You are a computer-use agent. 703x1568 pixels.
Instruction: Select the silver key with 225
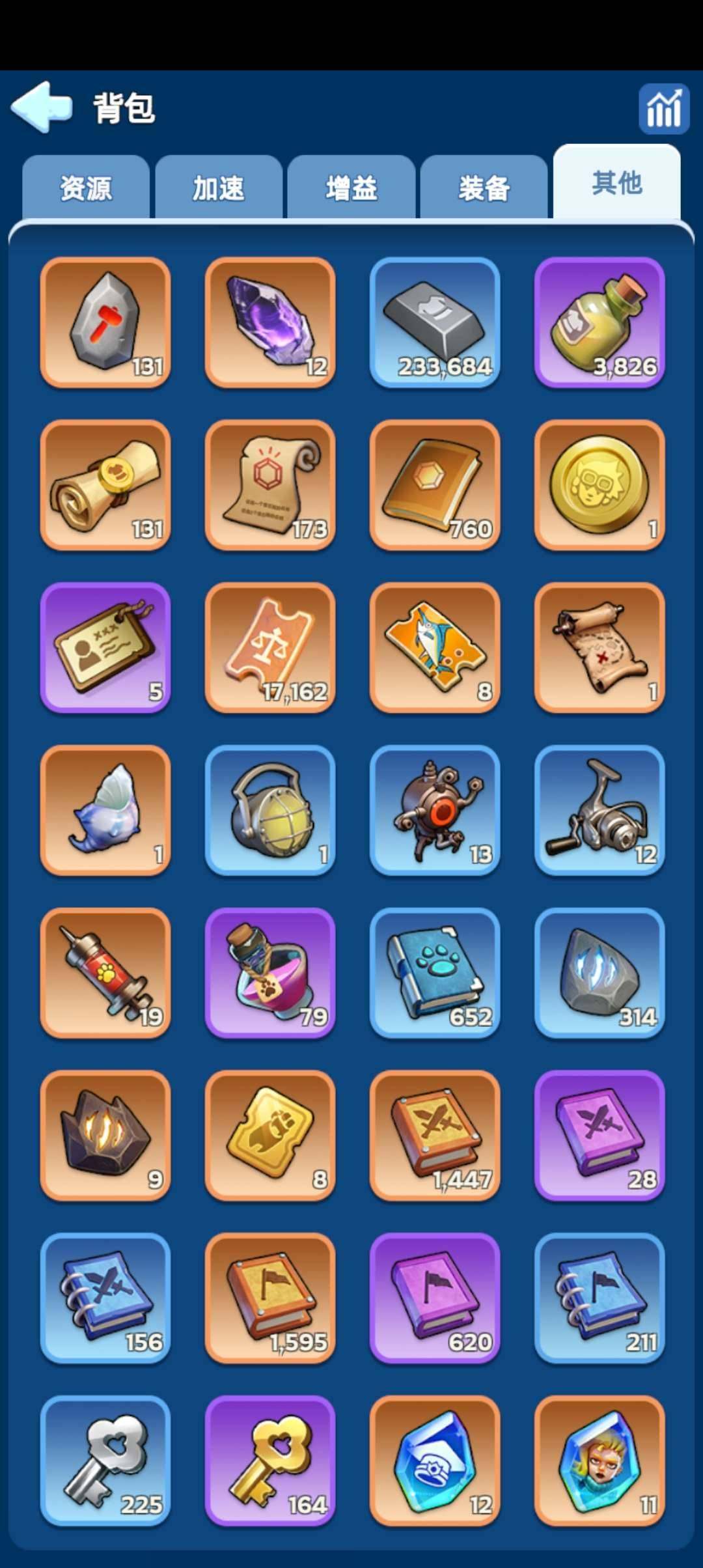[x=105, y=1461]
